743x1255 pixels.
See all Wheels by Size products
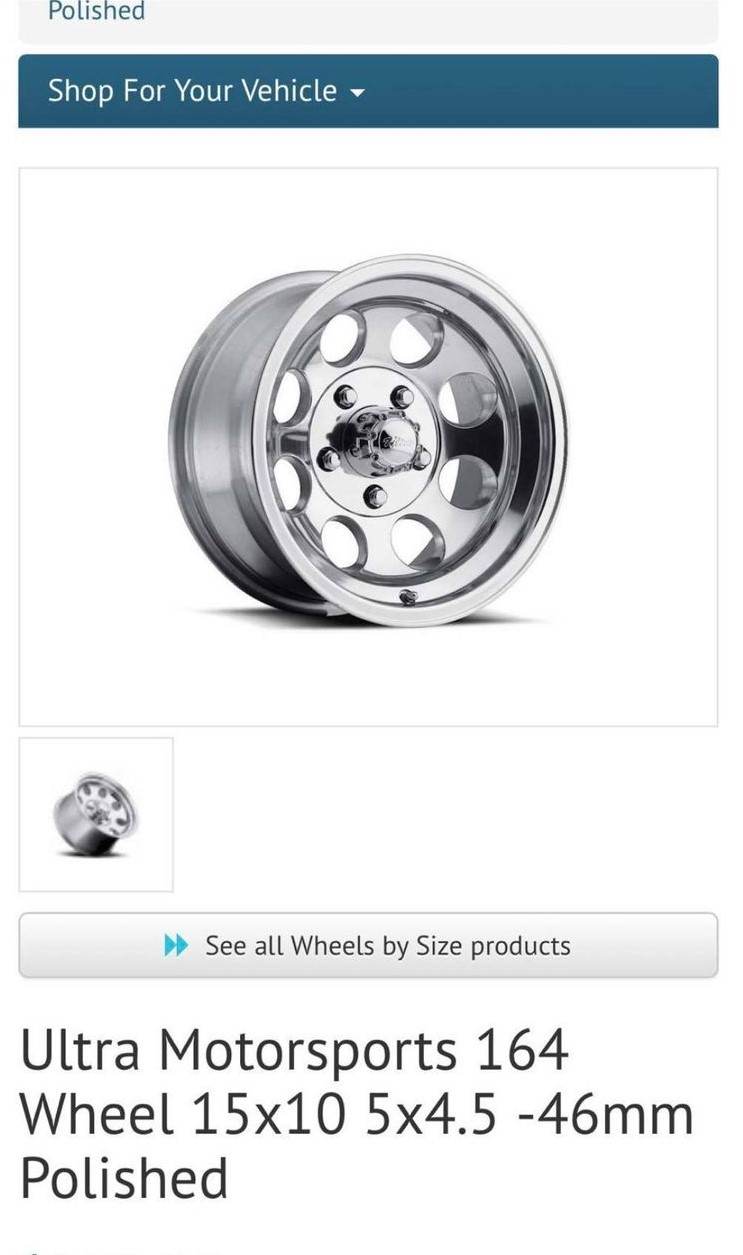[x=368, y=945]
